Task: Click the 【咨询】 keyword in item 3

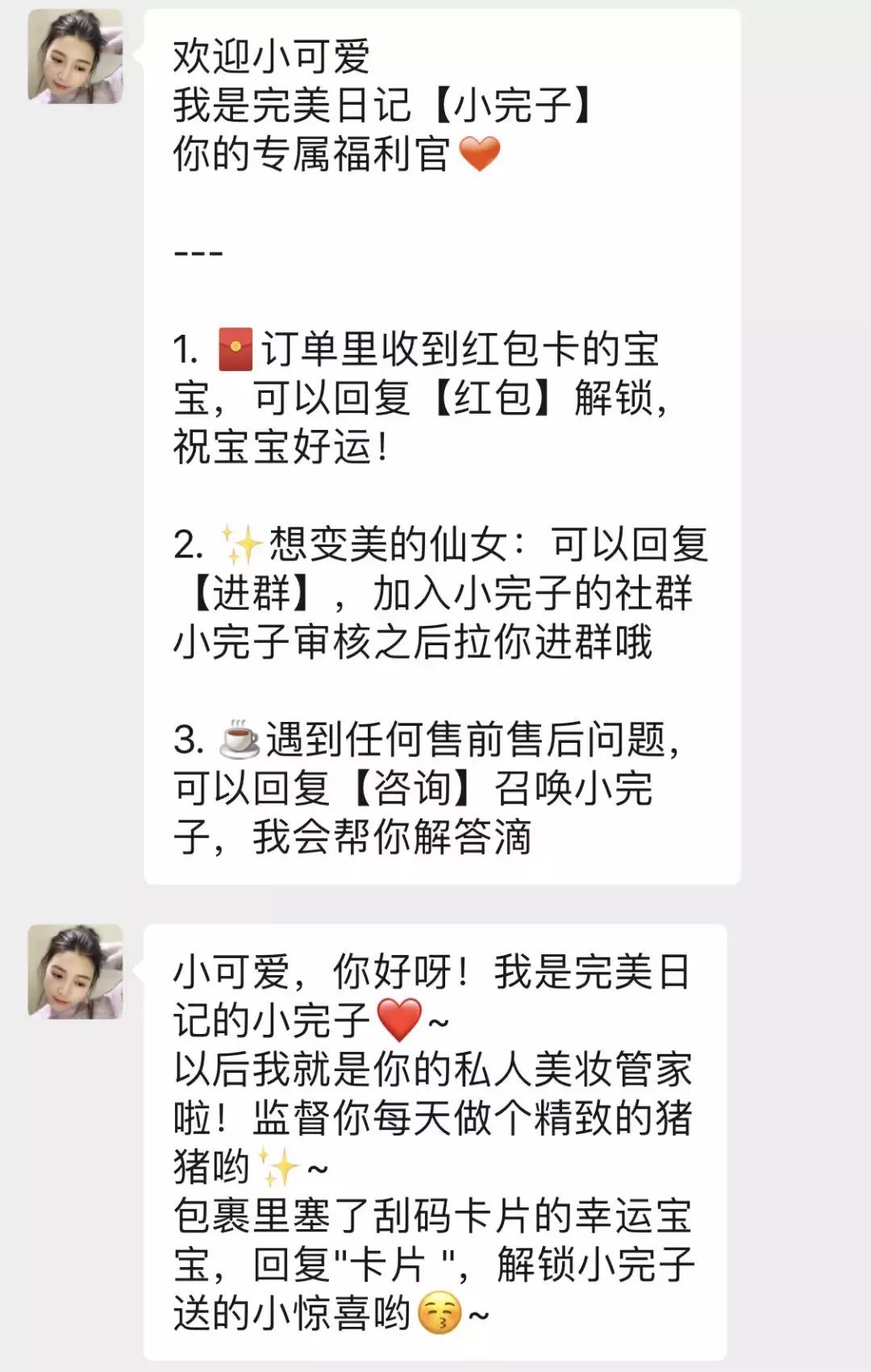Action: (x=413, y=786)
